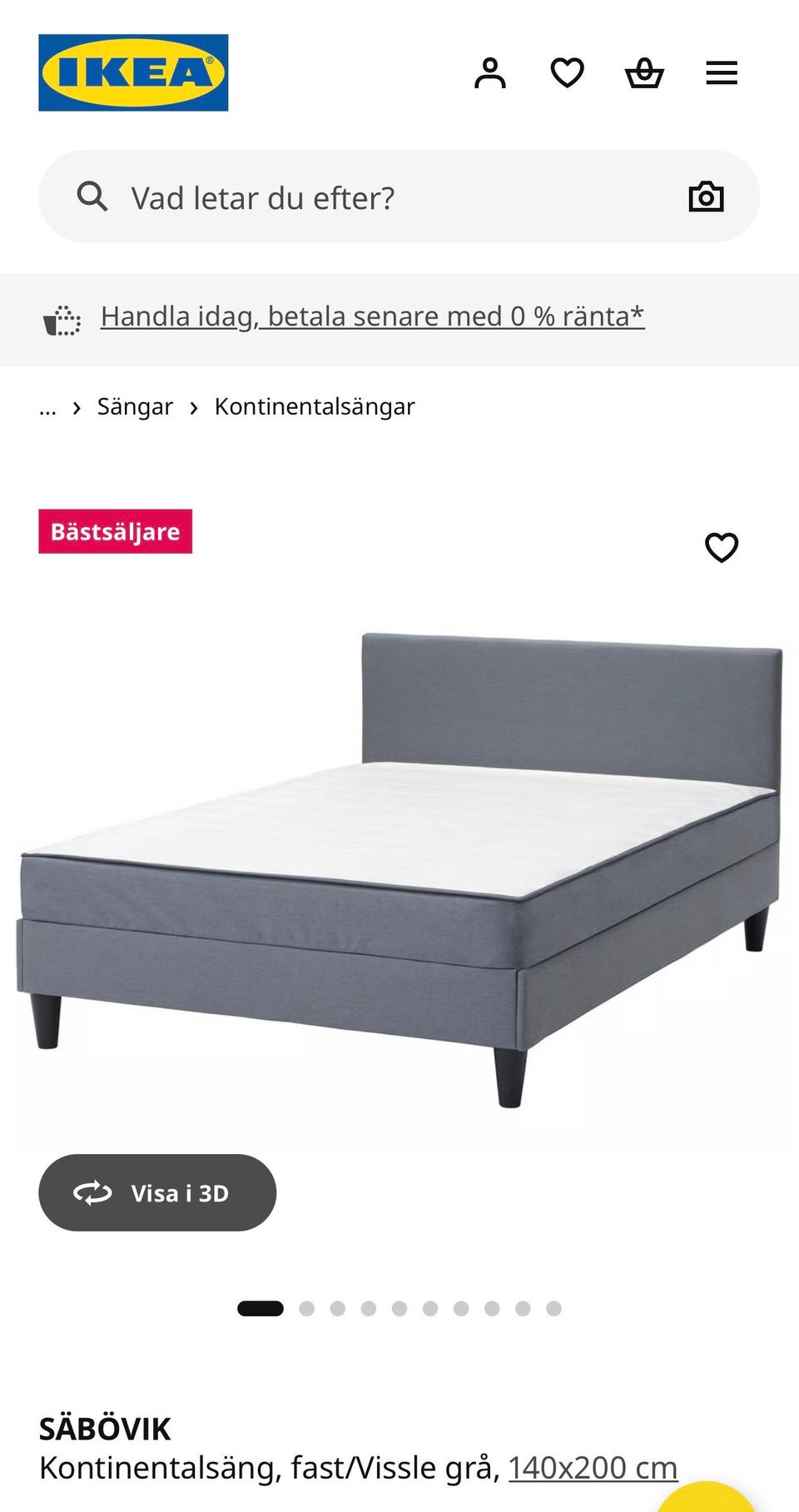Image resolution: width=799 pixels, height=1512 pixels.
Task: Open the hamburger navigation menu
Action: click(x=721, y=72)
